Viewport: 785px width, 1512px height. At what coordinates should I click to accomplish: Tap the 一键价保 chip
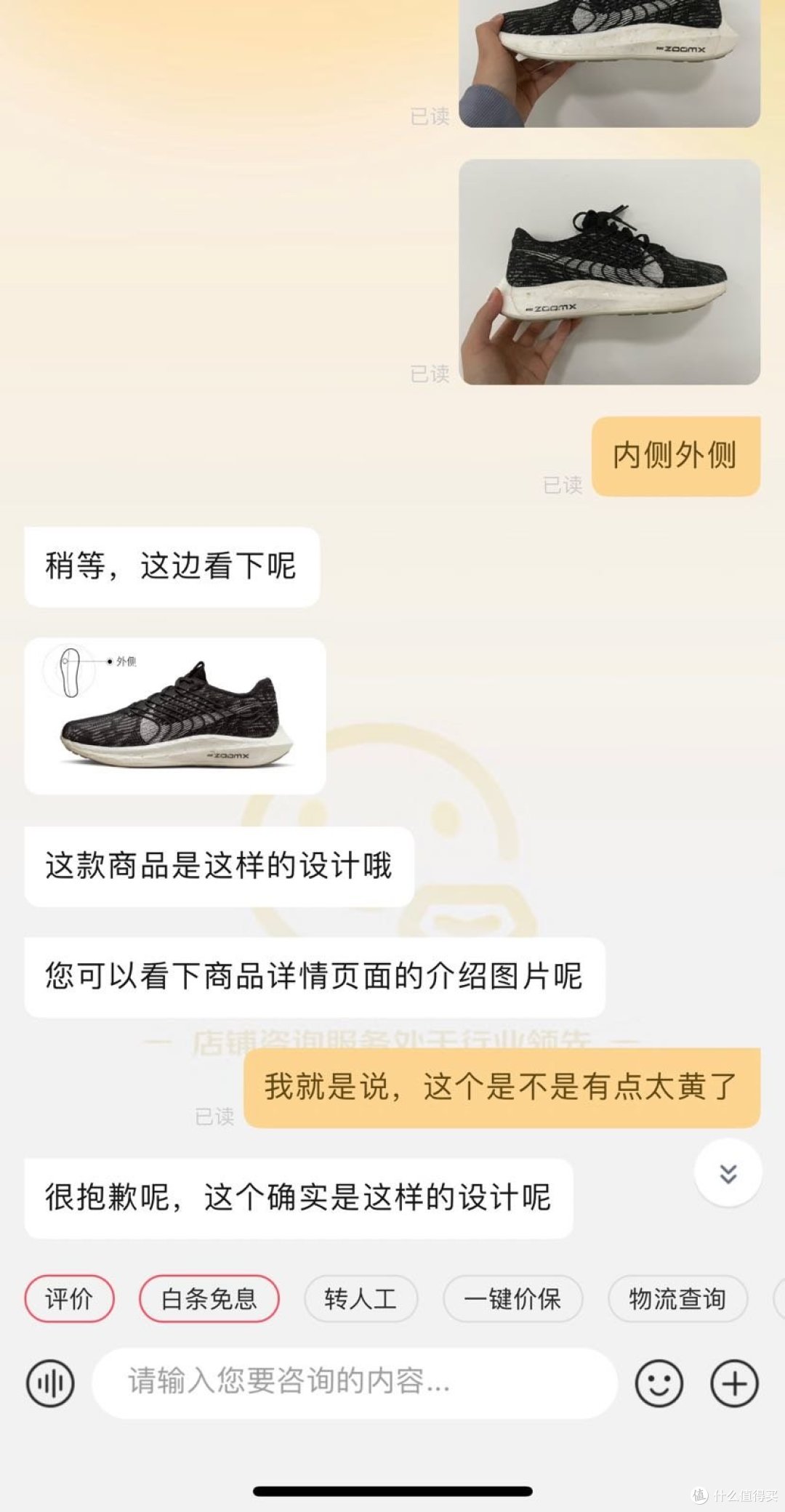click(x=512, y=1298)
